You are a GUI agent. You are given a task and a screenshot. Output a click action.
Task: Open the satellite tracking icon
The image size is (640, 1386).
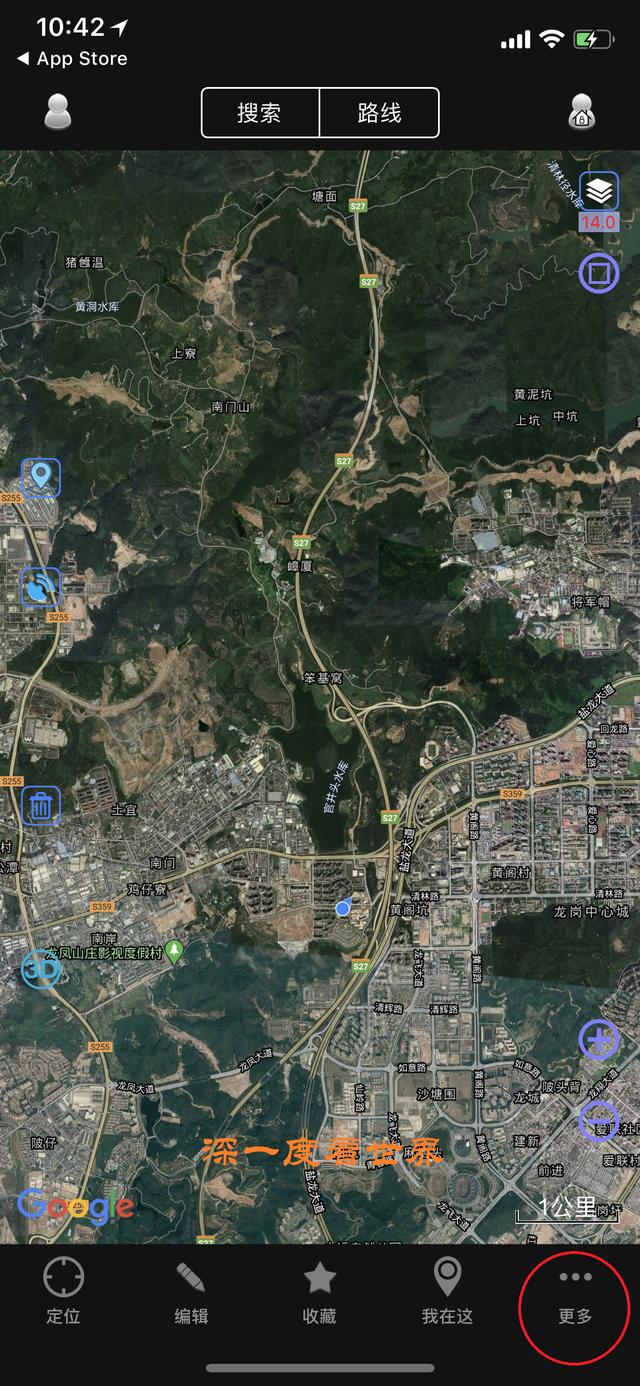click(x=41, y=587)
